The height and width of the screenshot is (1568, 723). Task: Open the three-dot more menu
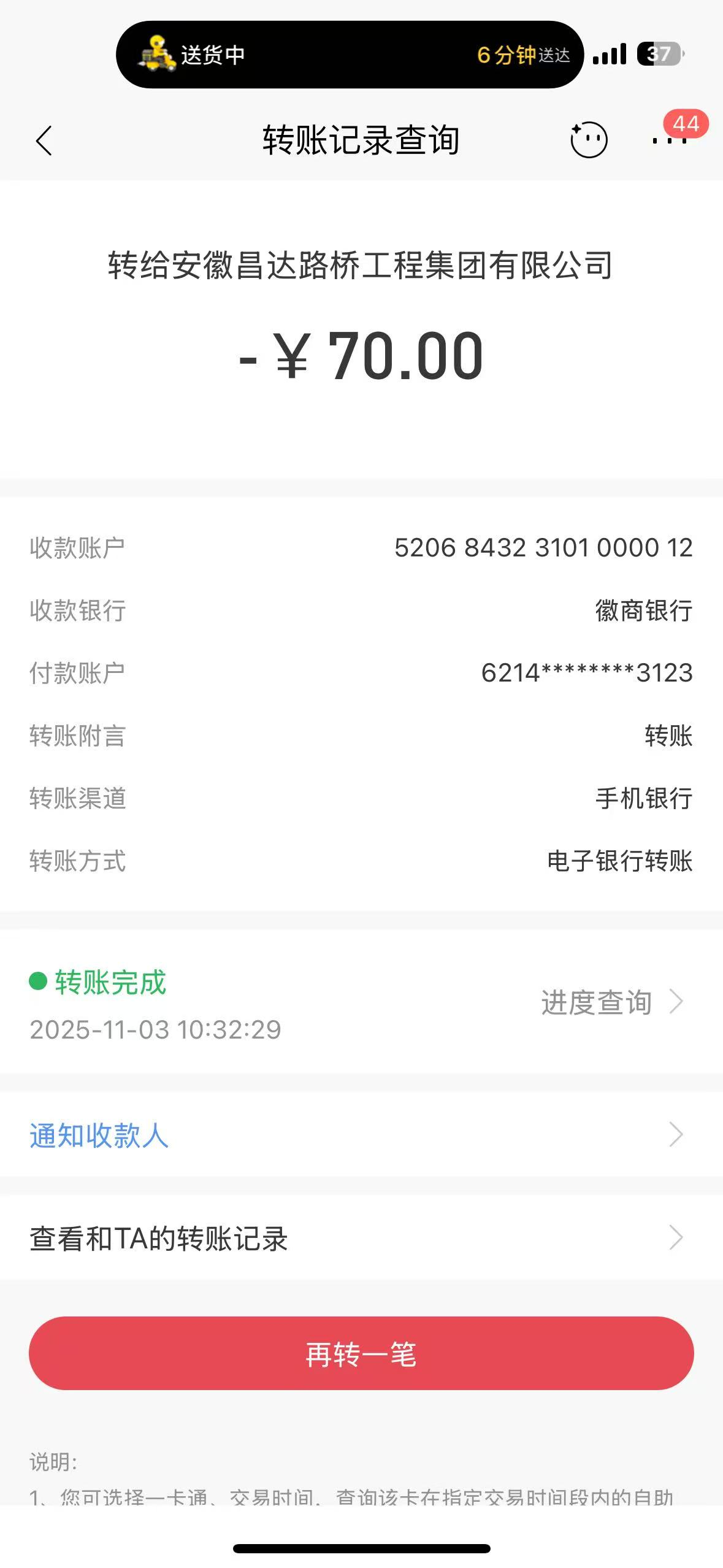[x=668, y=141]
